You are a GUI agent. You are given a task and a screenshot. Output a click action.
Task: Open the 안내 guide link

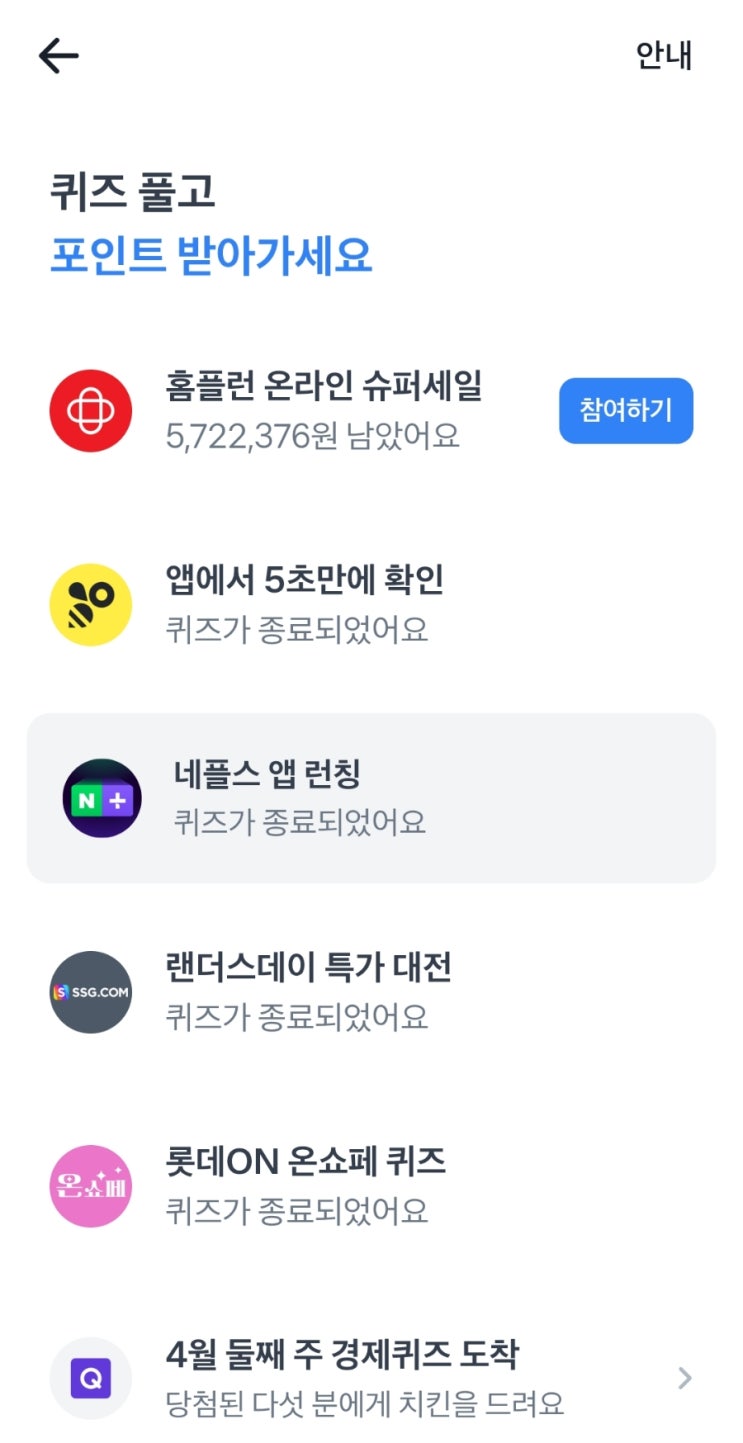point(664,55)
